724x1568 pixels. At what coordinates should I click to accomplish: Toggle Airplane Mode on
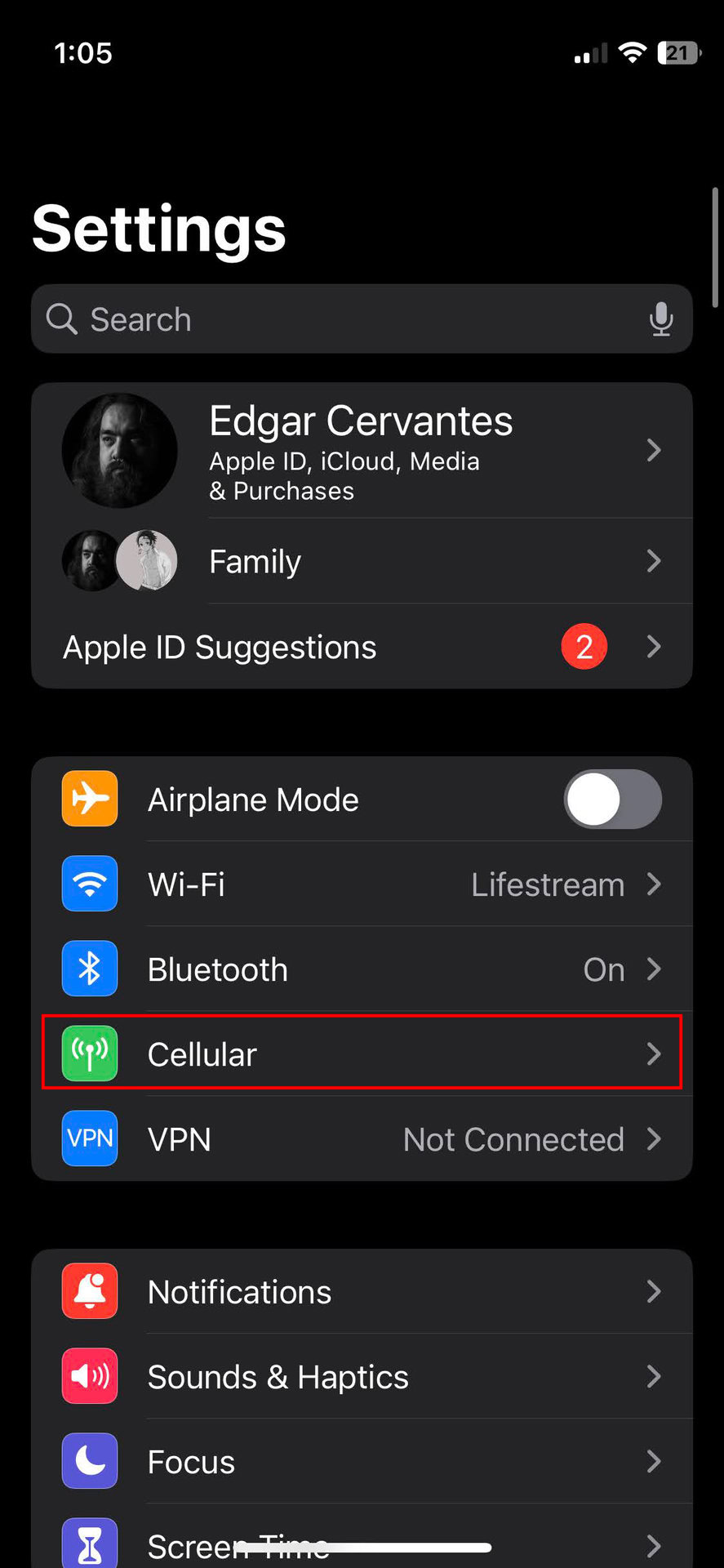[612, 800]
